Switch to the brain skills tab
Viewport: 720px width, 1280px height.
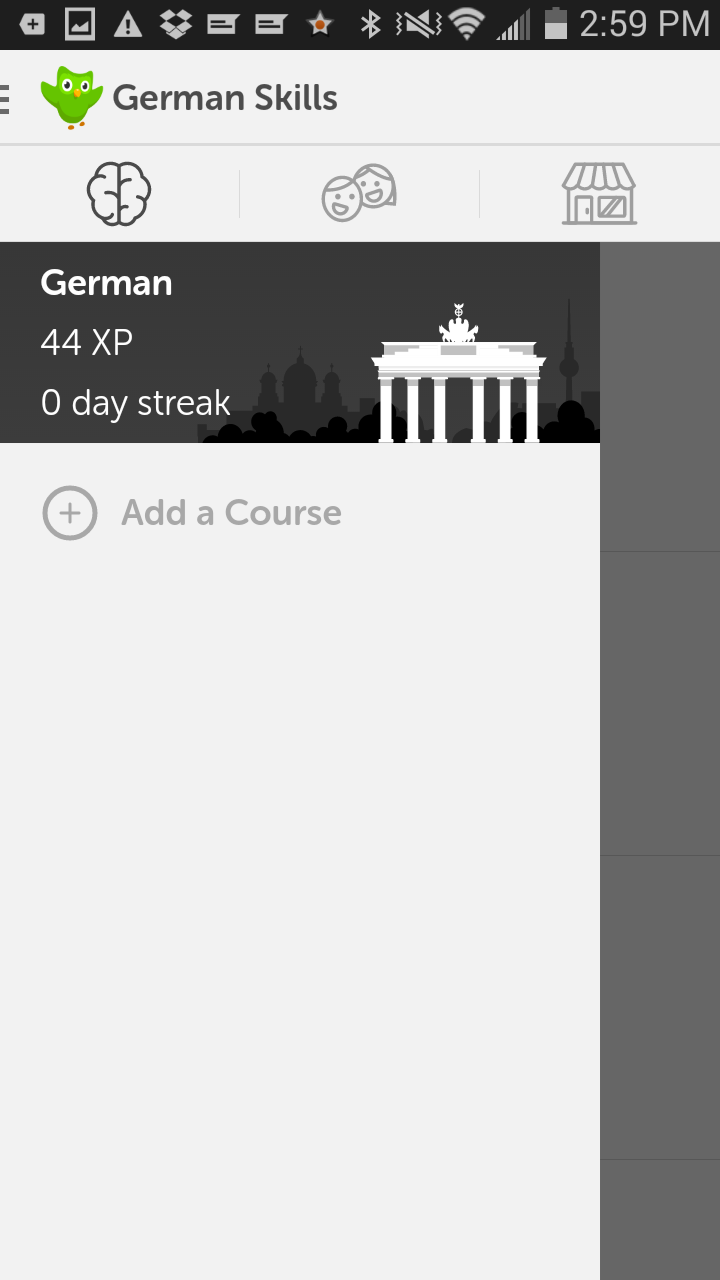pyautogui.click(x=119, y=194)
